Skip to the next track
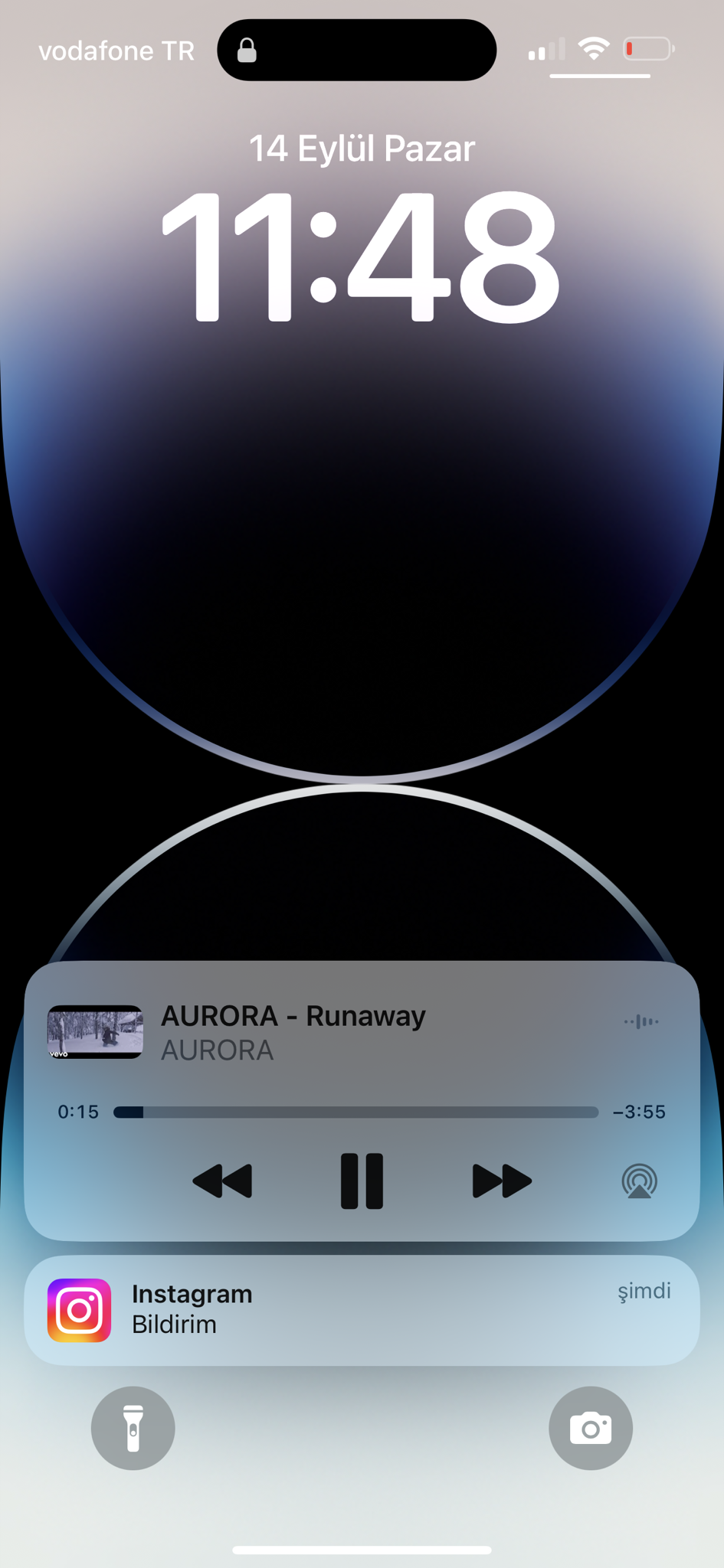The height and width of the screenshot is (1568, 724). [x=501, y=1181]
